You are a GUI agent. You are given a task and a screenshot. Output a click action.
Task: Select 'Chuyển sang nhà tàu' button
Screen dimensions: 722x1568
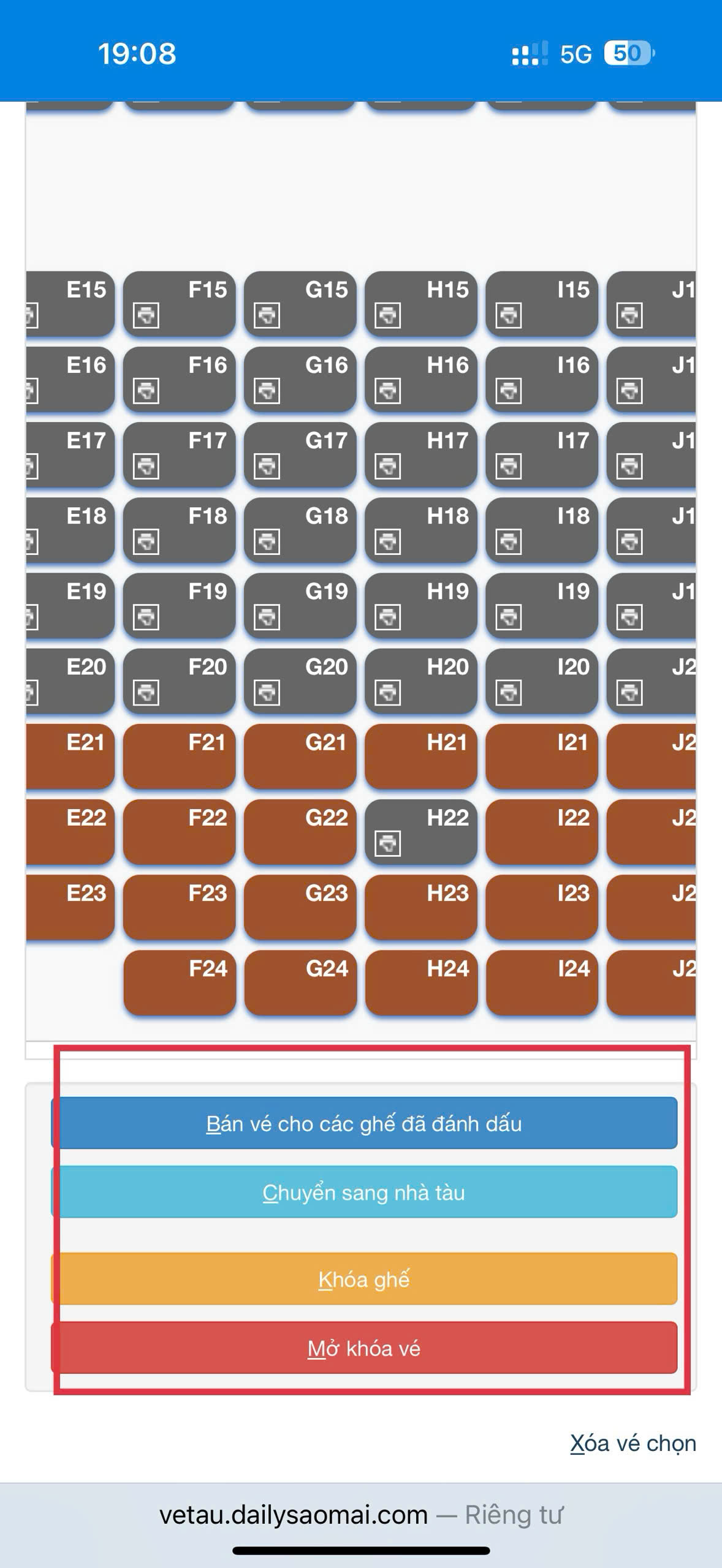(x=364, y=1192)
